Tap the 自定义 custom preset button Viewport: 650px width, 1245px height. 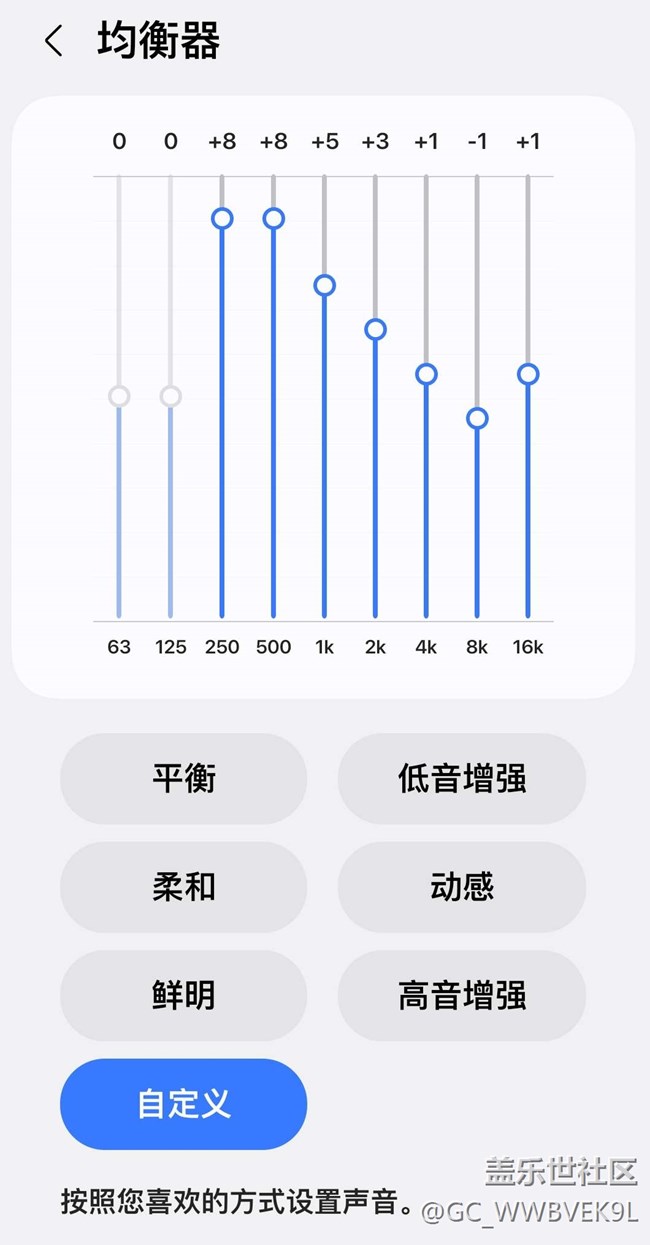[184, 1104]
